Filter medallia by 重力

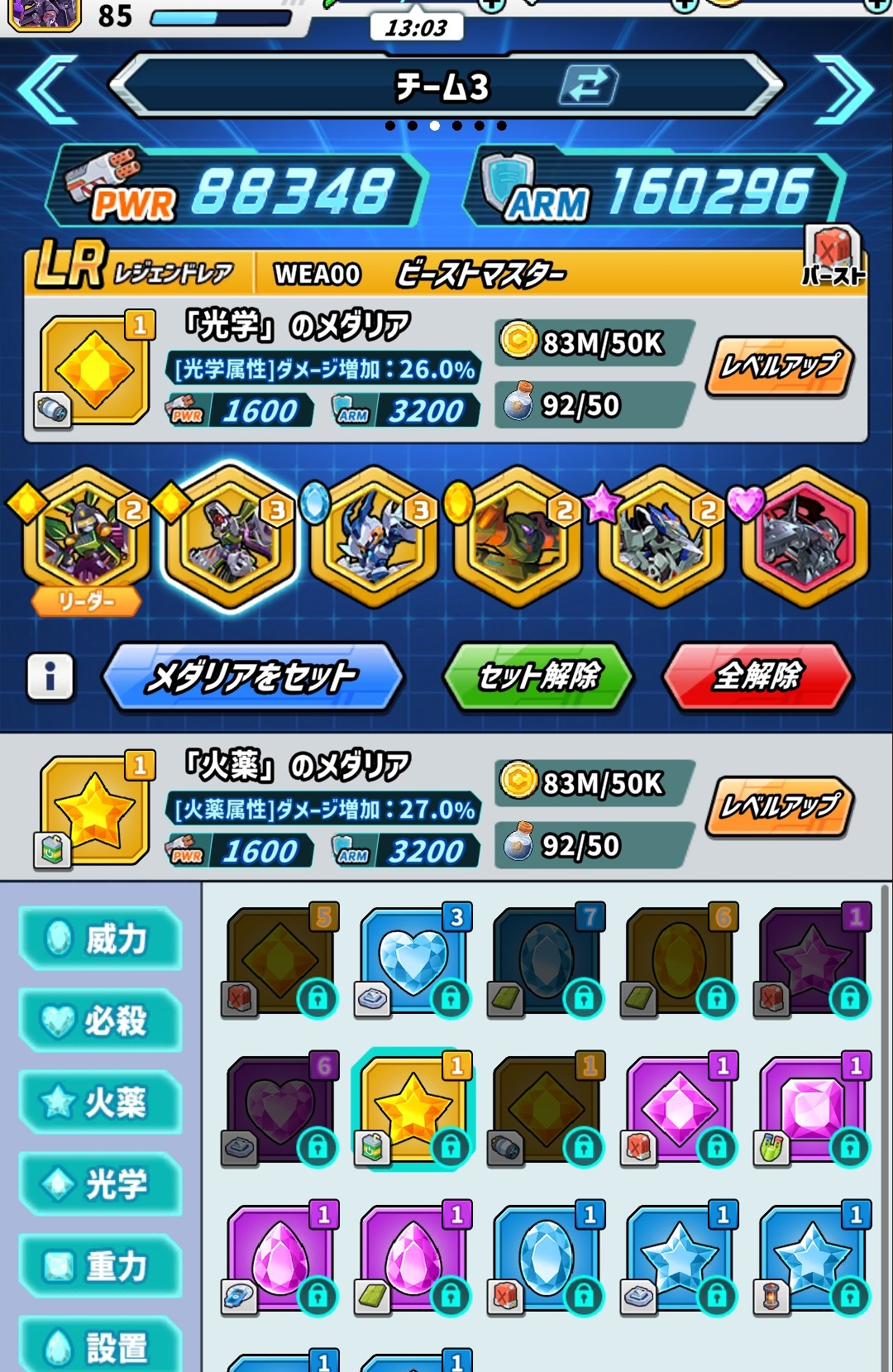pos(101,1266)
